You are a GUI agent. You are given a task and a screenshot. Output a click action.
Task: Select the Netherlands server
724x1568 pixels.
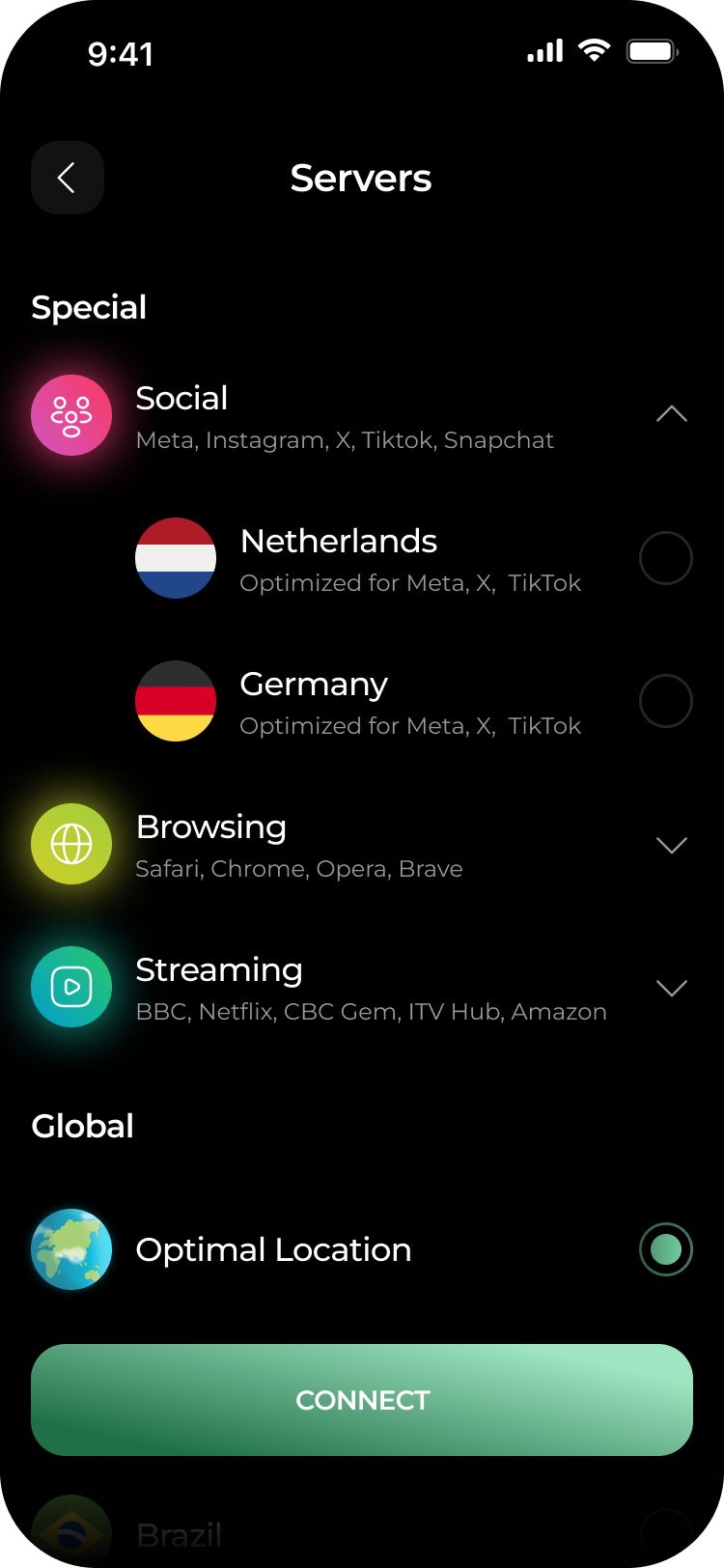[x=665, y=558]
